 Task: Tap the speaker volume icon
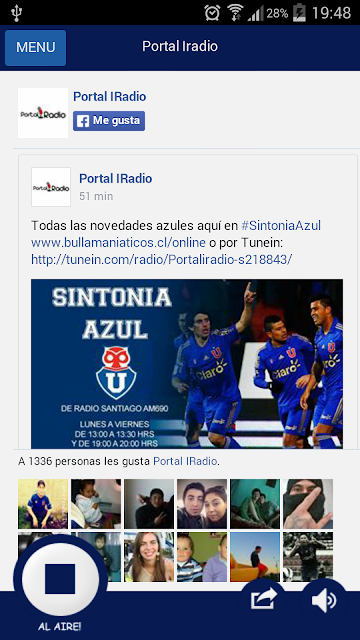[x=324, y=600]
